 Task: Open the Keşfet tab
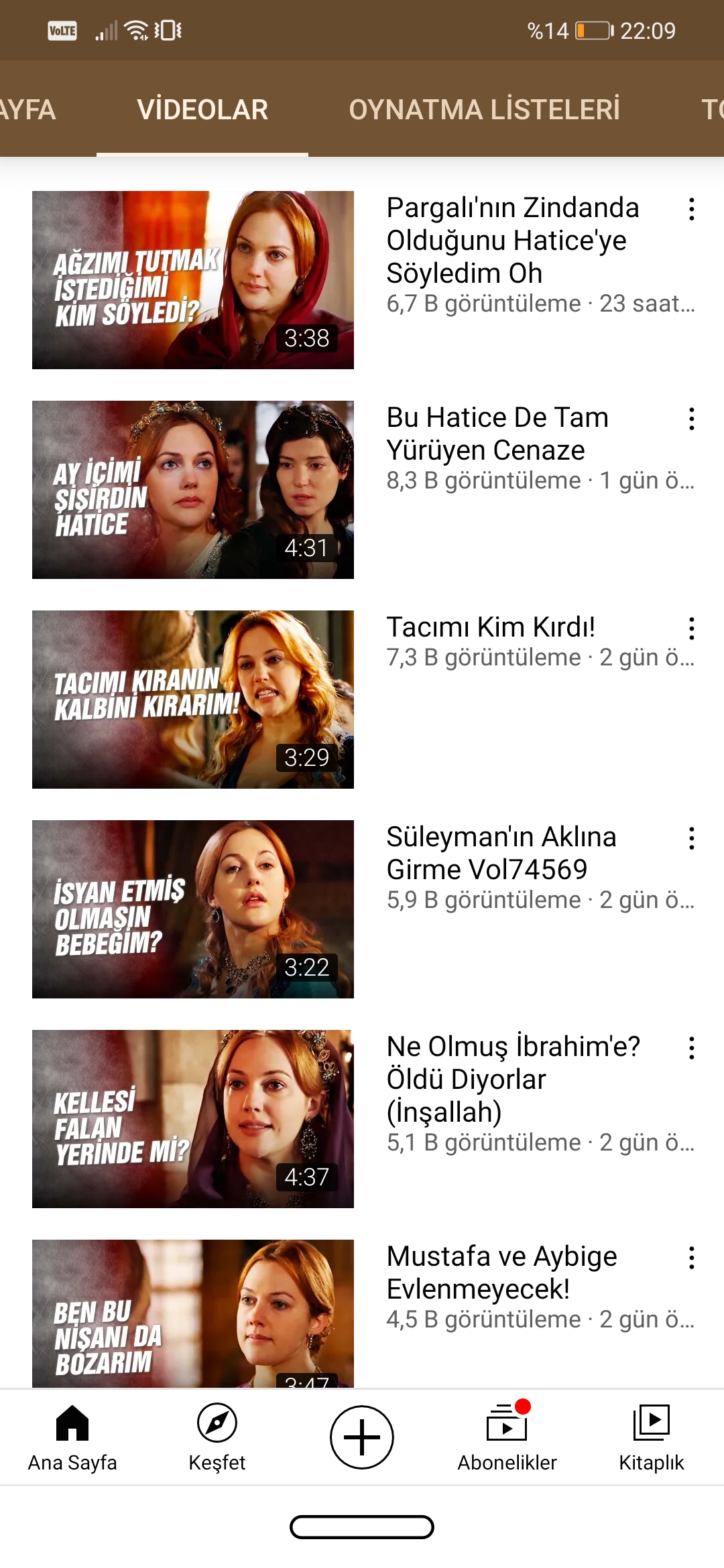coord(217,1437)
